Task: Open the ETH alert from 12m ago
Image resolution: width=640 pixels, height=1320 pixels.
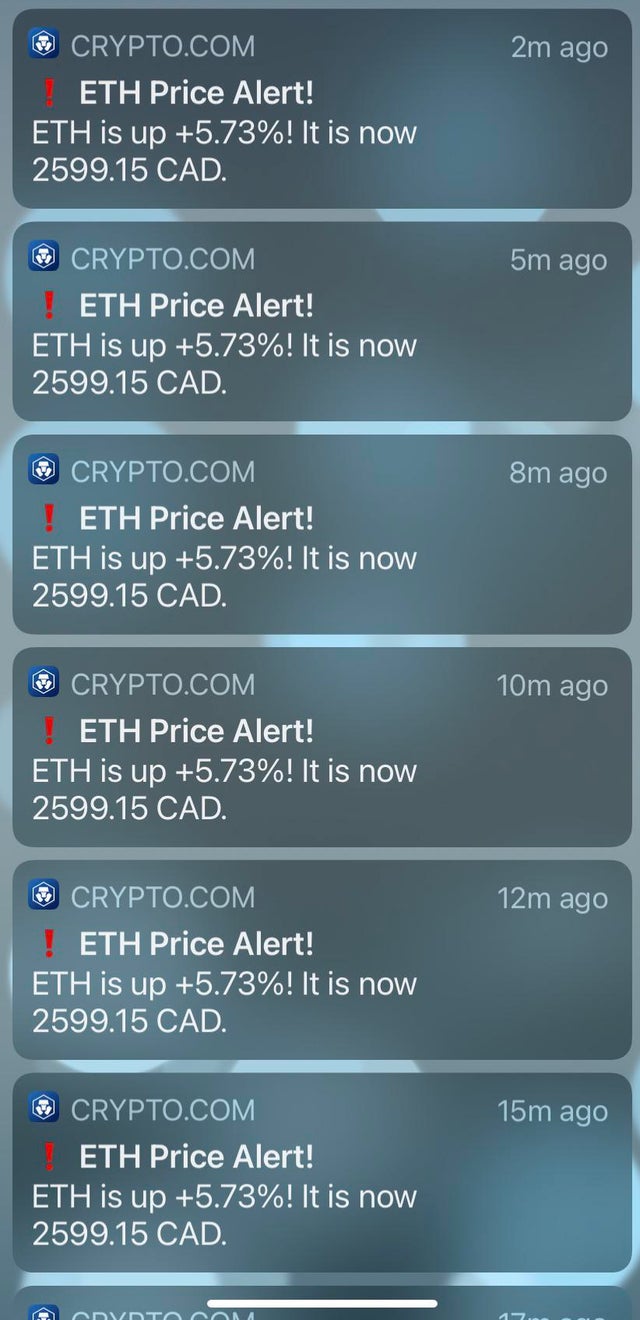Action: coord(322,960)
